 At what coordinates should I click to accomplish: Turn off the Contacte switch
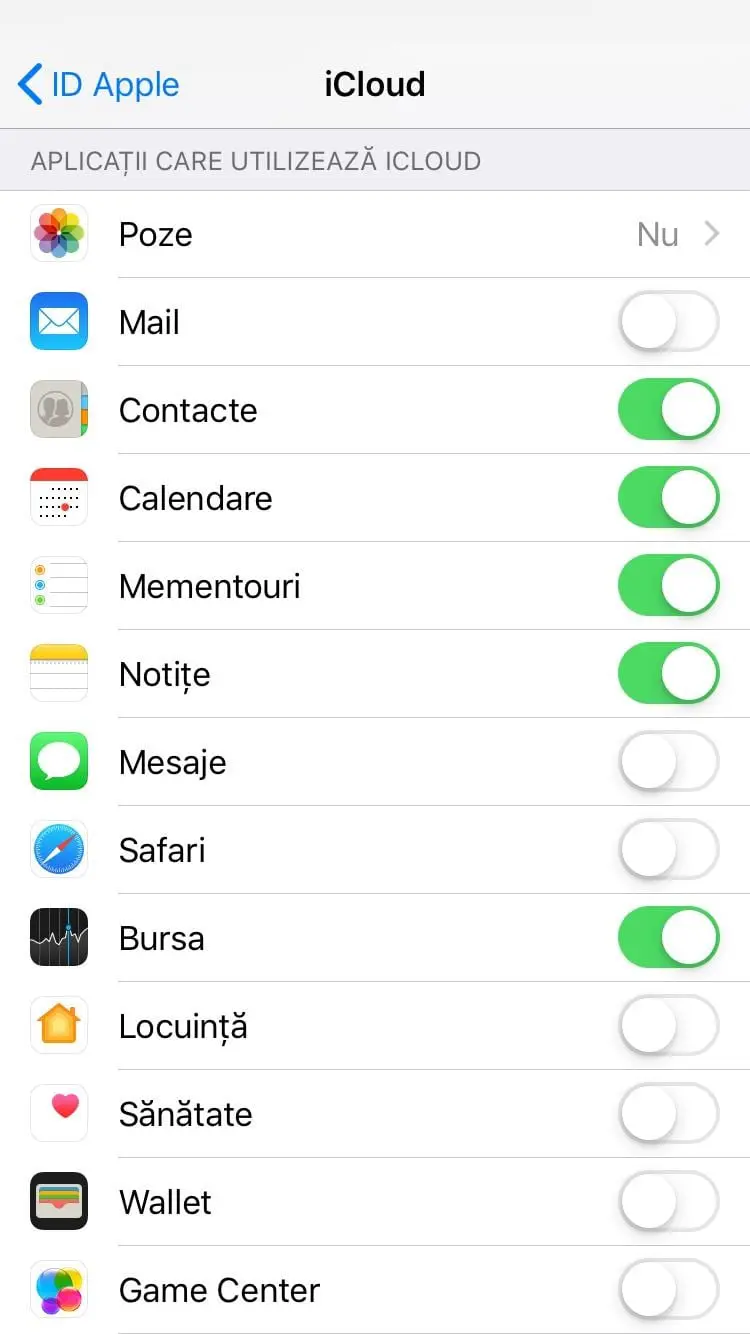pos(668,410)
